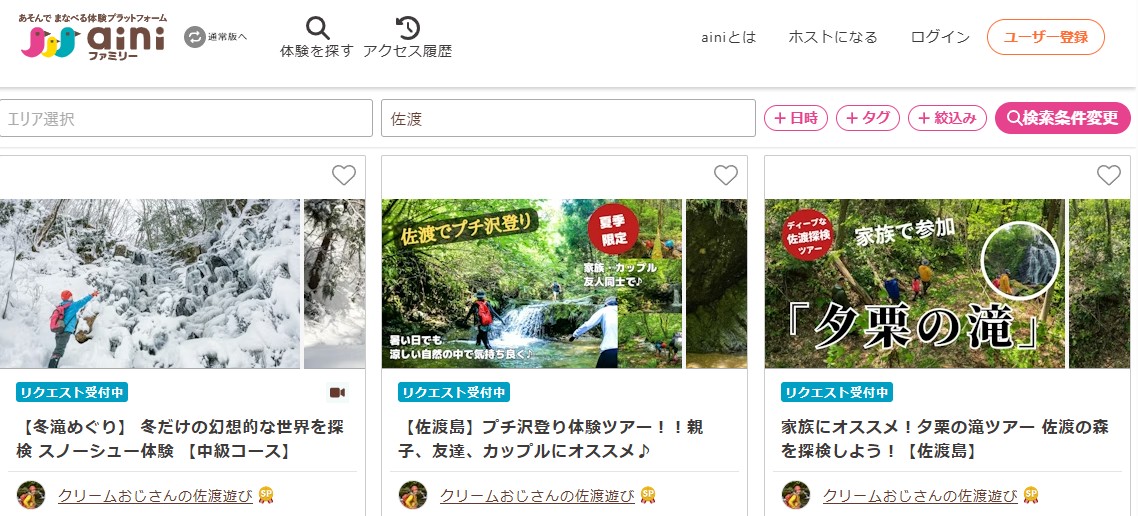Tap the 検索条件変更 button
This screenshot has width=1138, height=516.
tap(1062, 118)
